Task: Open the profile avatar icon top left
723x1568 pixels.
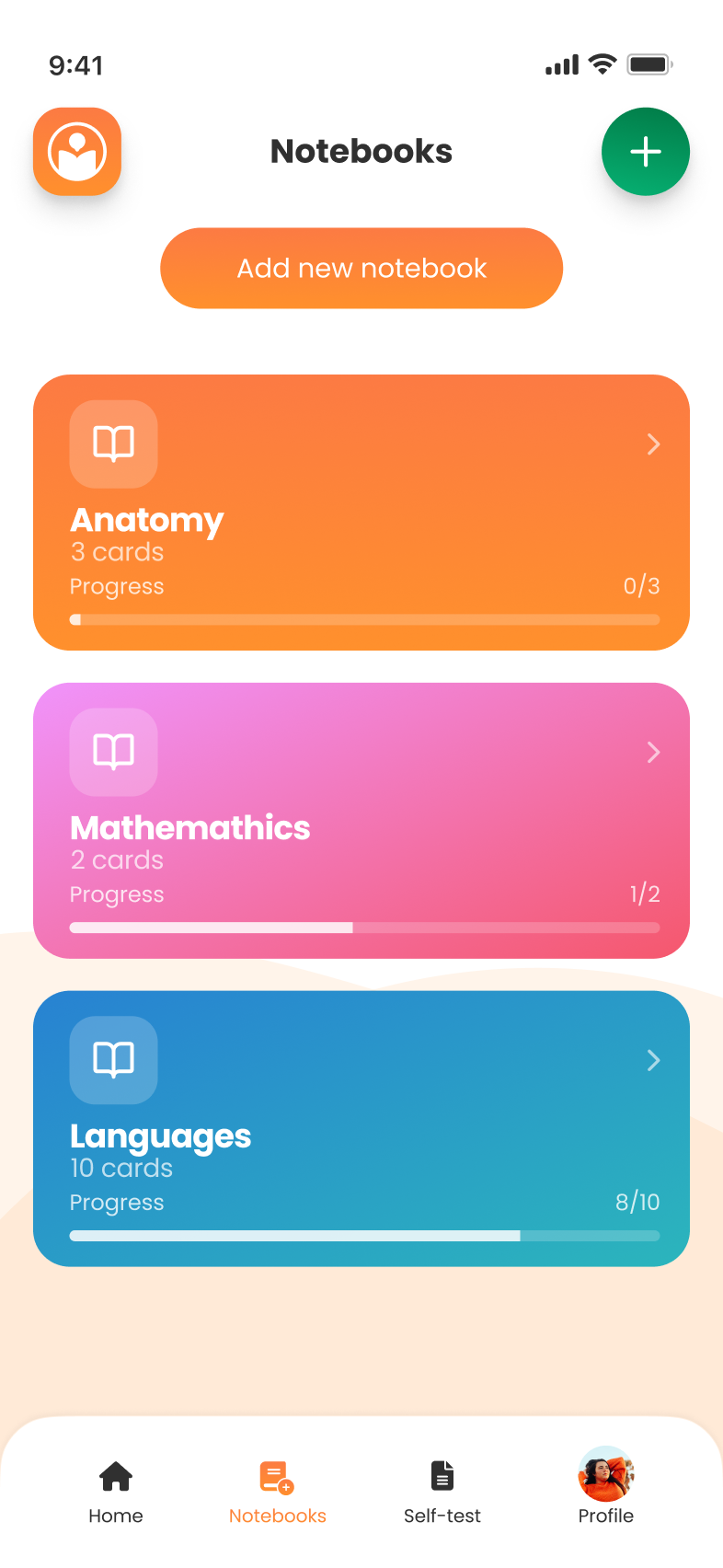Action: point(77,152)
